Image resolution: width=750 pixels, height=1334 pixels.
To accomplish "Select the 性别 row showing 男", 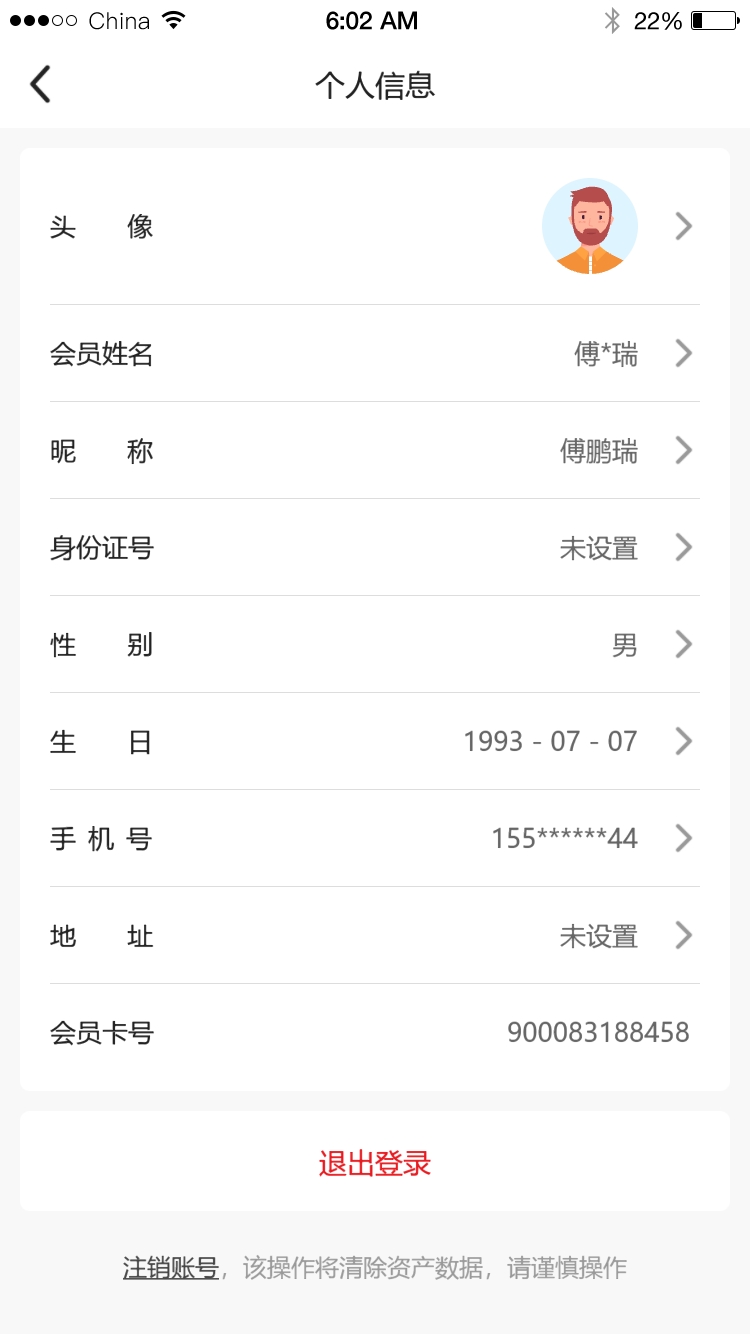I will (375, 644).
